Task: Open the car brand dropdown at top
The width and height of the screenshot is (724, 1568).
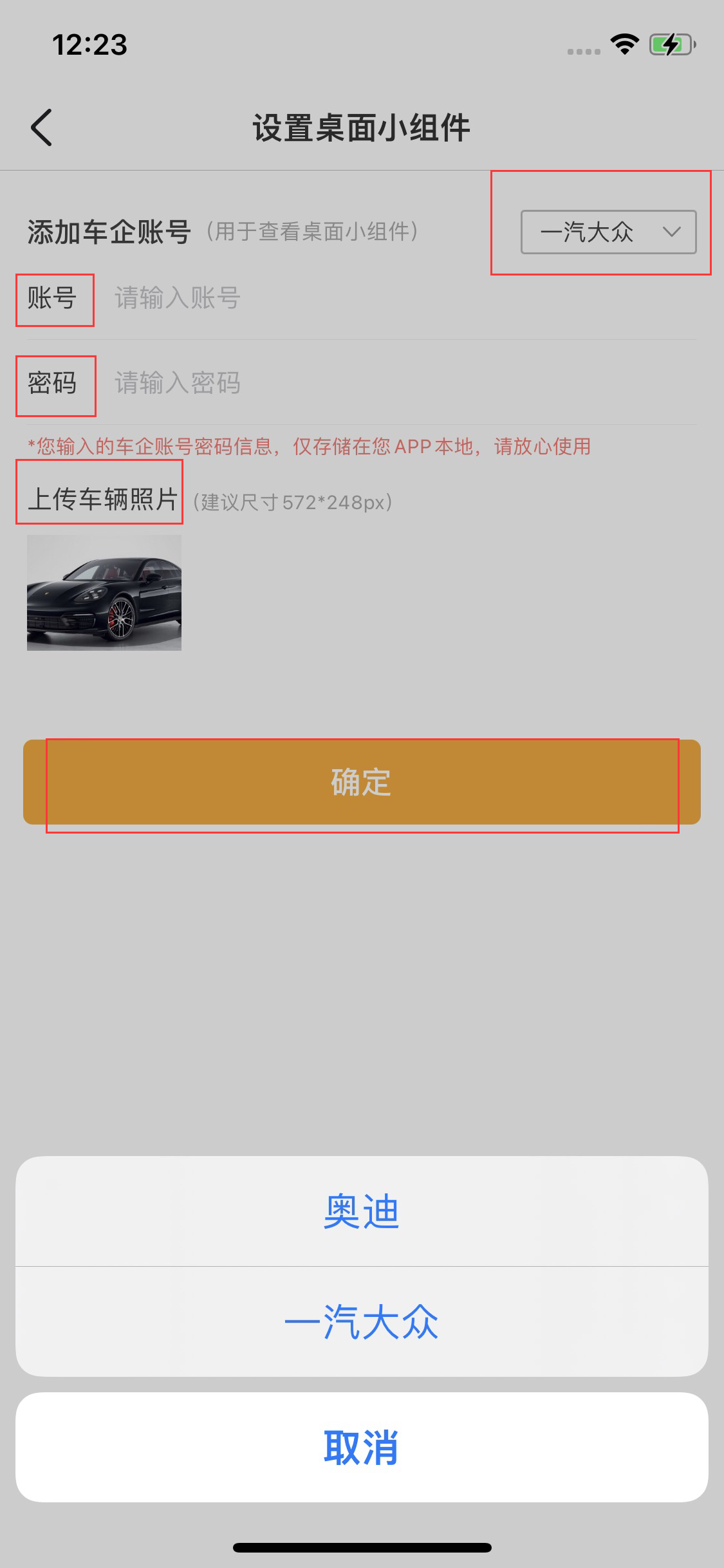Action: pos(608,232)
